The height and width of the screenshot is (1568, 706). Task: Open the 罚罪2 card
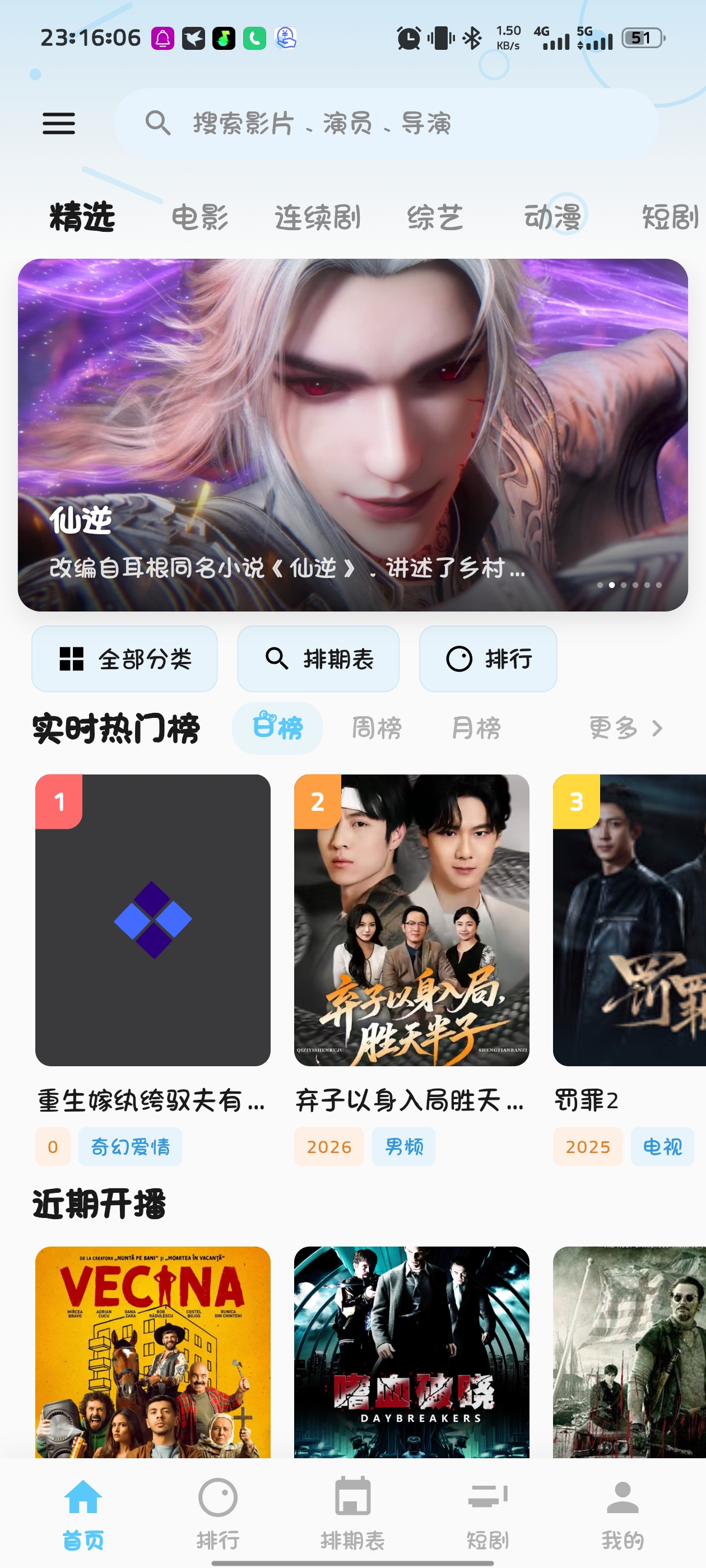coord(629,920)
